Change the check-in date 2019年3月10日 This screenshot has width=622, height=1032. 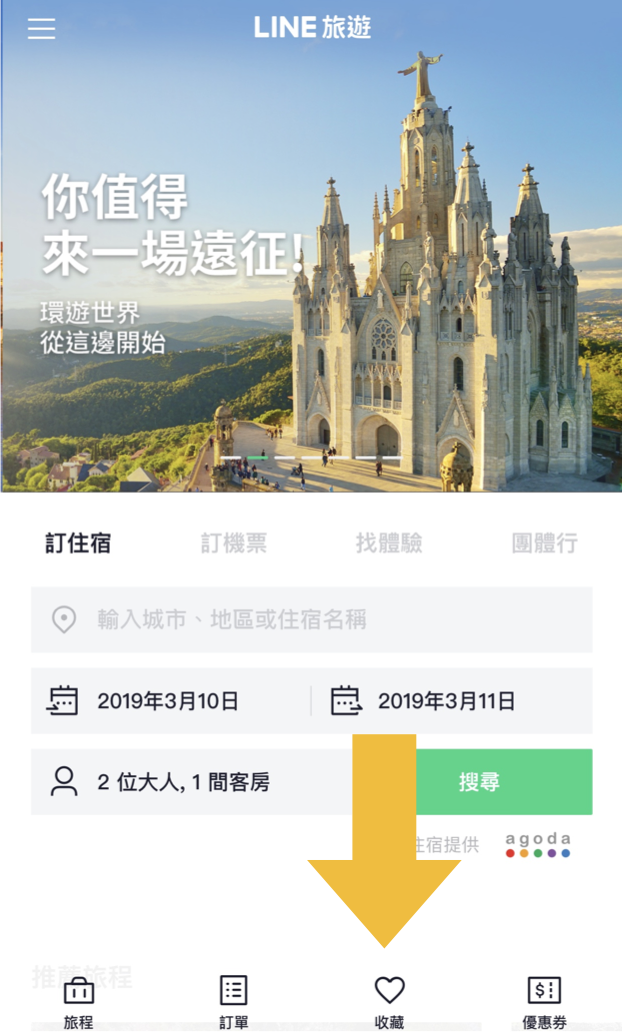pyautogui.click(x=170, y=701)
